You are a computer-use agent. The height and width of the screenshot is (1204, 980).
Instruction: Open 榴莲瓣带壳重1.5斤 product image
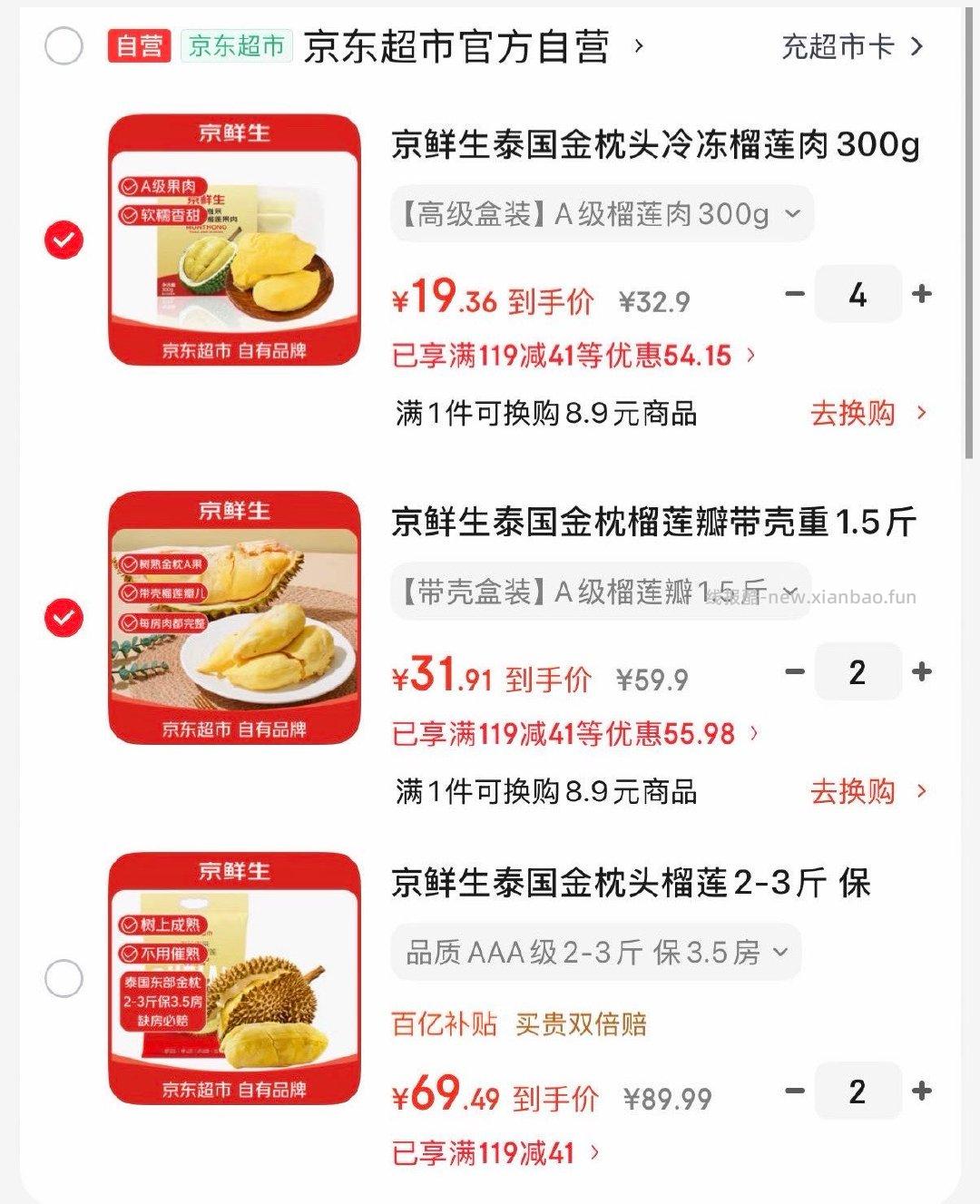[234, 618]
